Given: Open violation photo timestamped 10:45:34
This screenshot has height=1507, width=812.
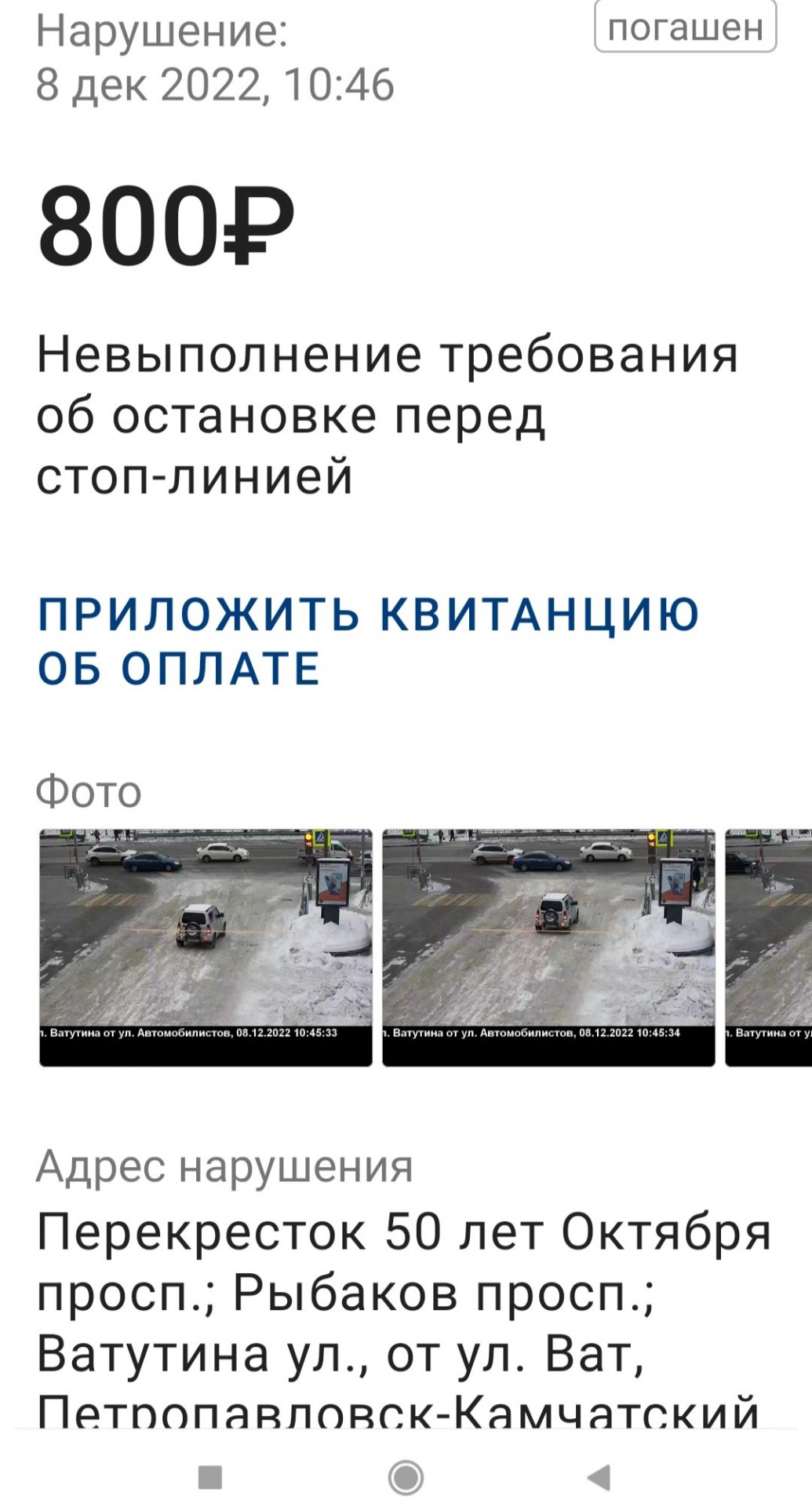Looking at the screenshot, I should 548,947.
